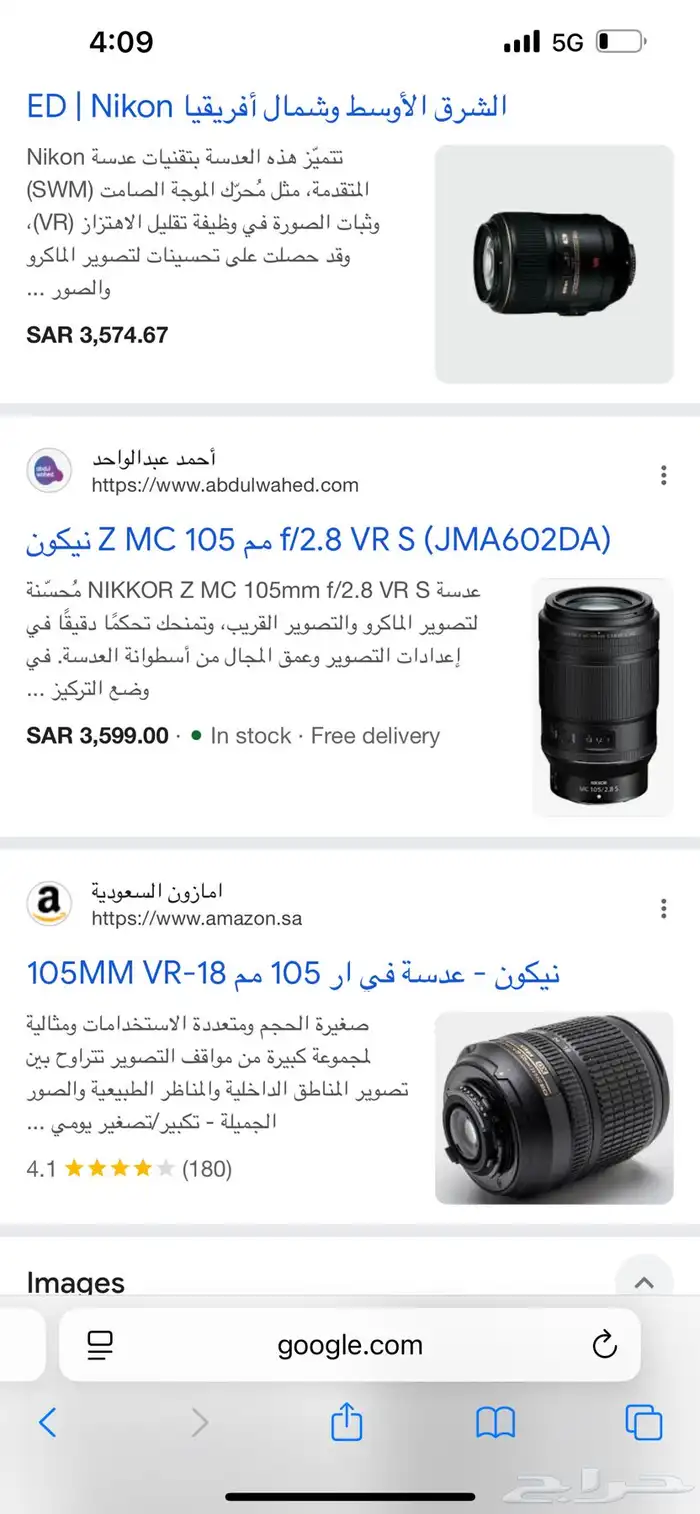The width and height of the screenshot is (700, 1514).
Task: Reload the current page
Action: 604,1346
